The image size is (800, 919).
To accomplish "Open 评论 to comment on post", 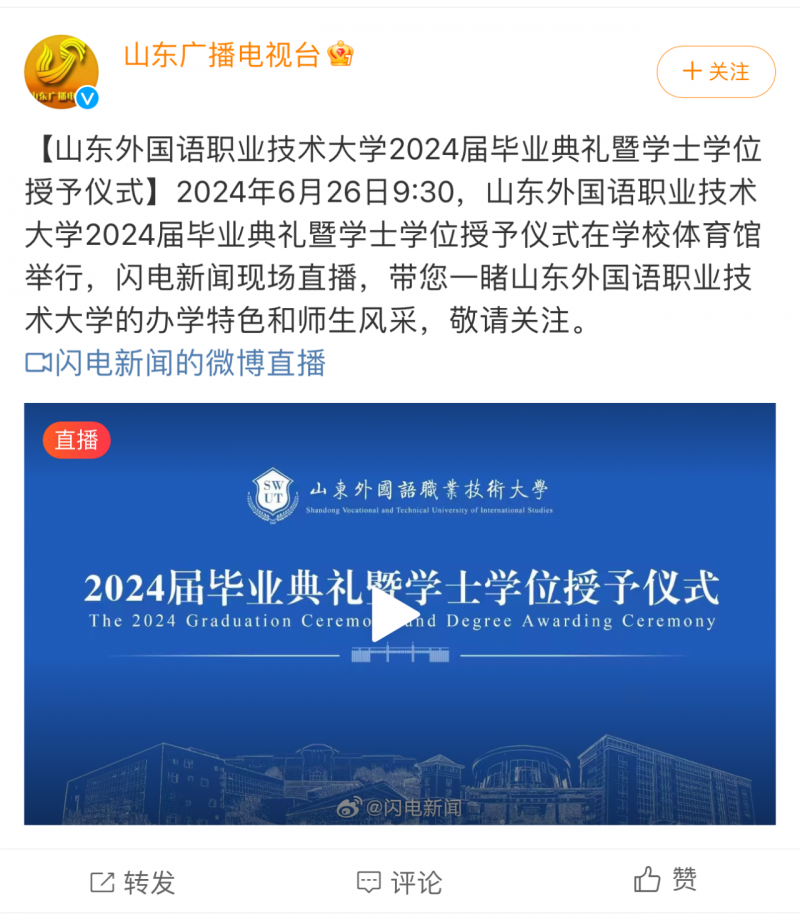I will pos(399,881).
